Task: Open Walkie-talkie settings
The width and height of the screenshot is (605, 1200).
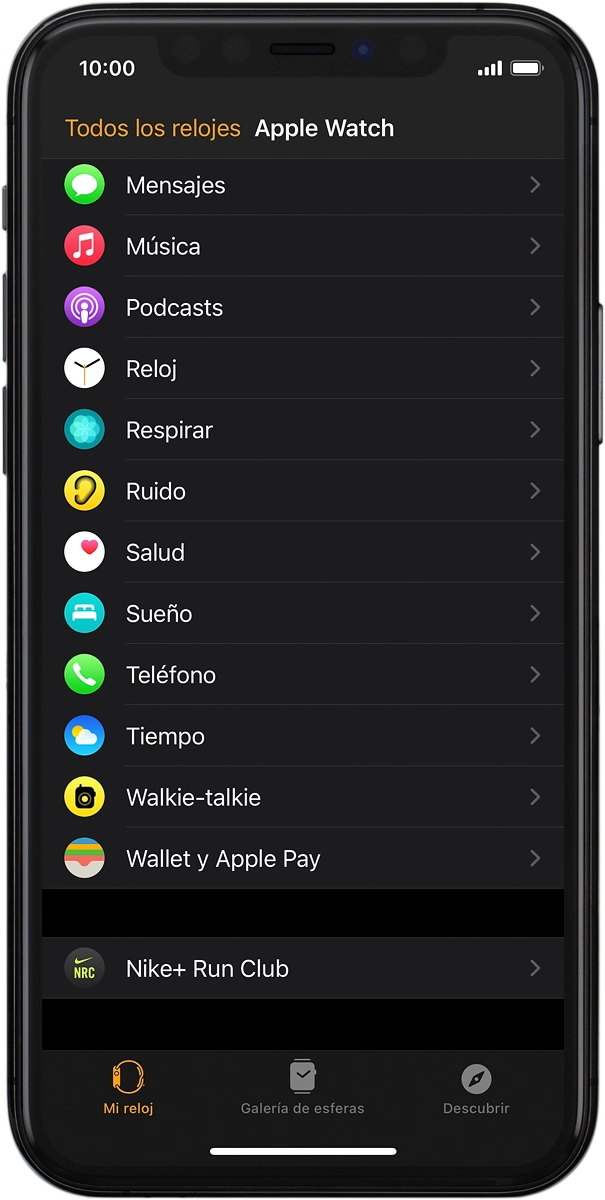Action: pos(303,797)
